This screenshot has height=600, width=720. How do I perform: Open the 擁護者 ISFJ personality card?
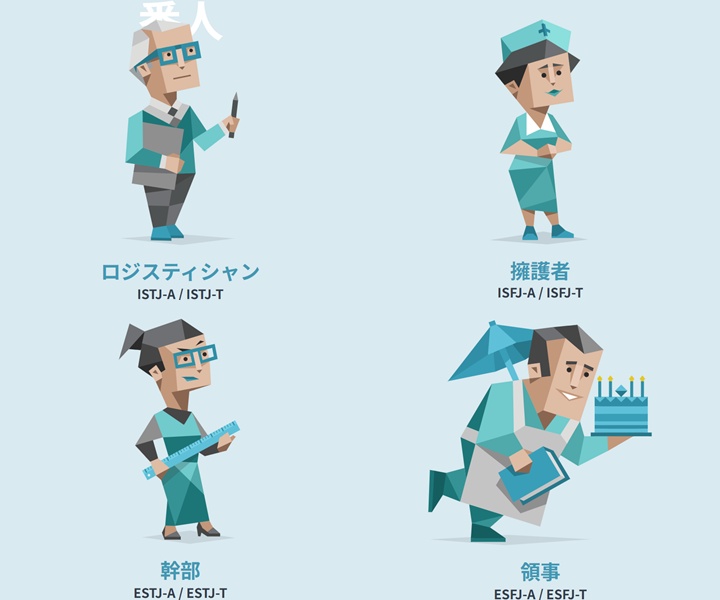[x=540, y=271]
